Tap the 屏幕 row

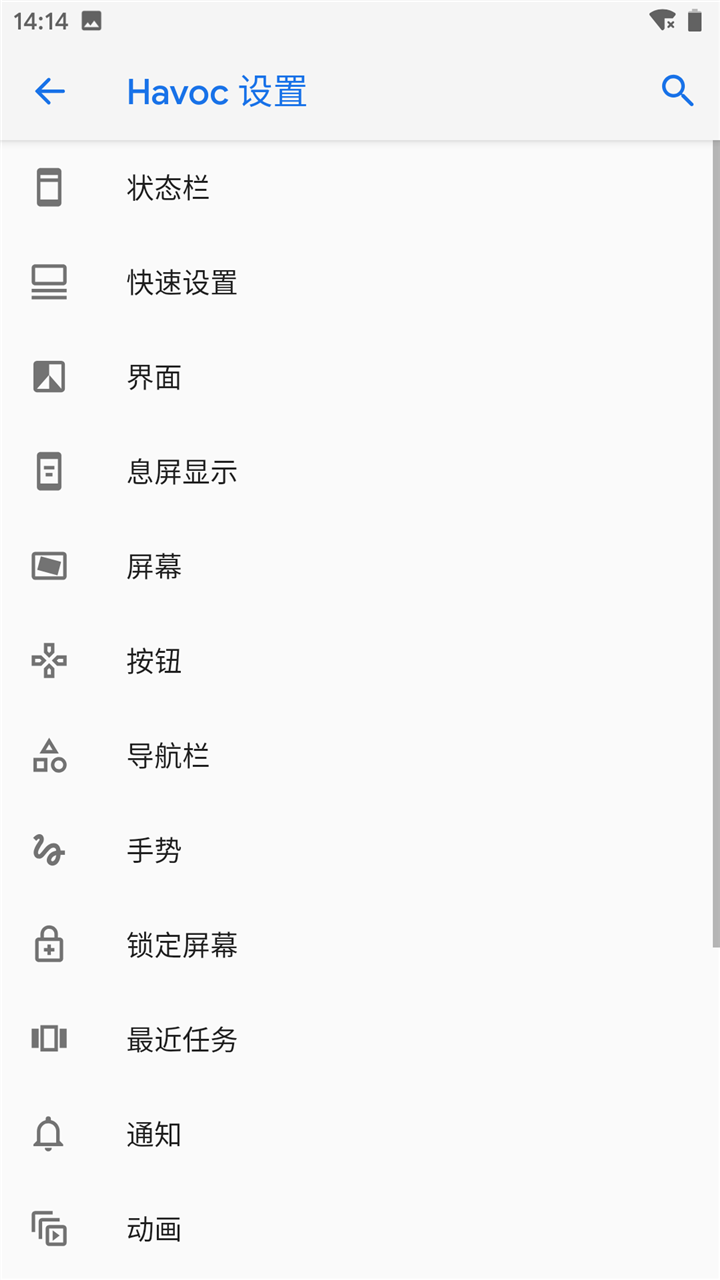pyautogui.click(x=154, y=567)
